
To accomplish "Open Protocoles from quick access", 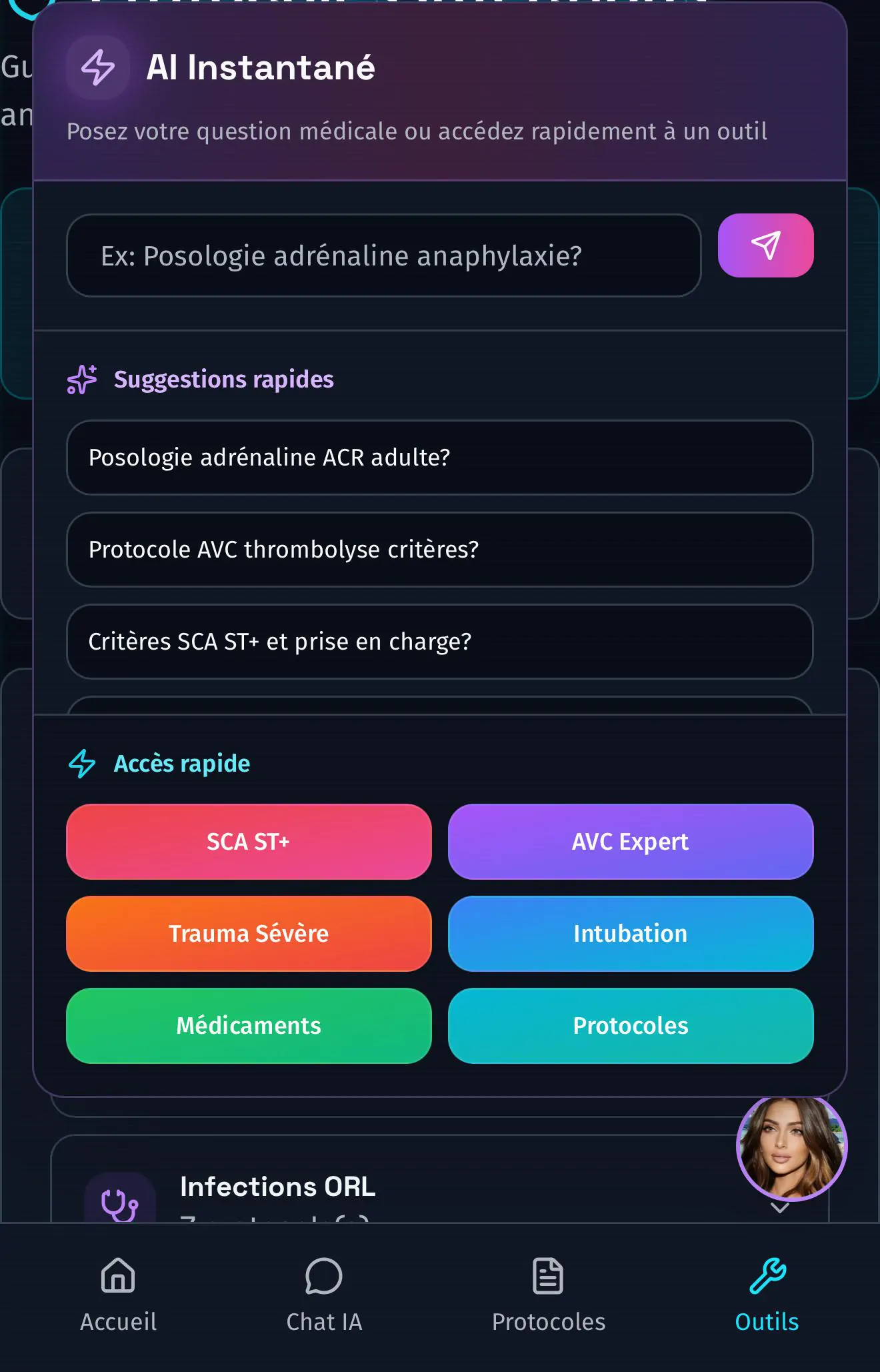I will coord(631,1026).
